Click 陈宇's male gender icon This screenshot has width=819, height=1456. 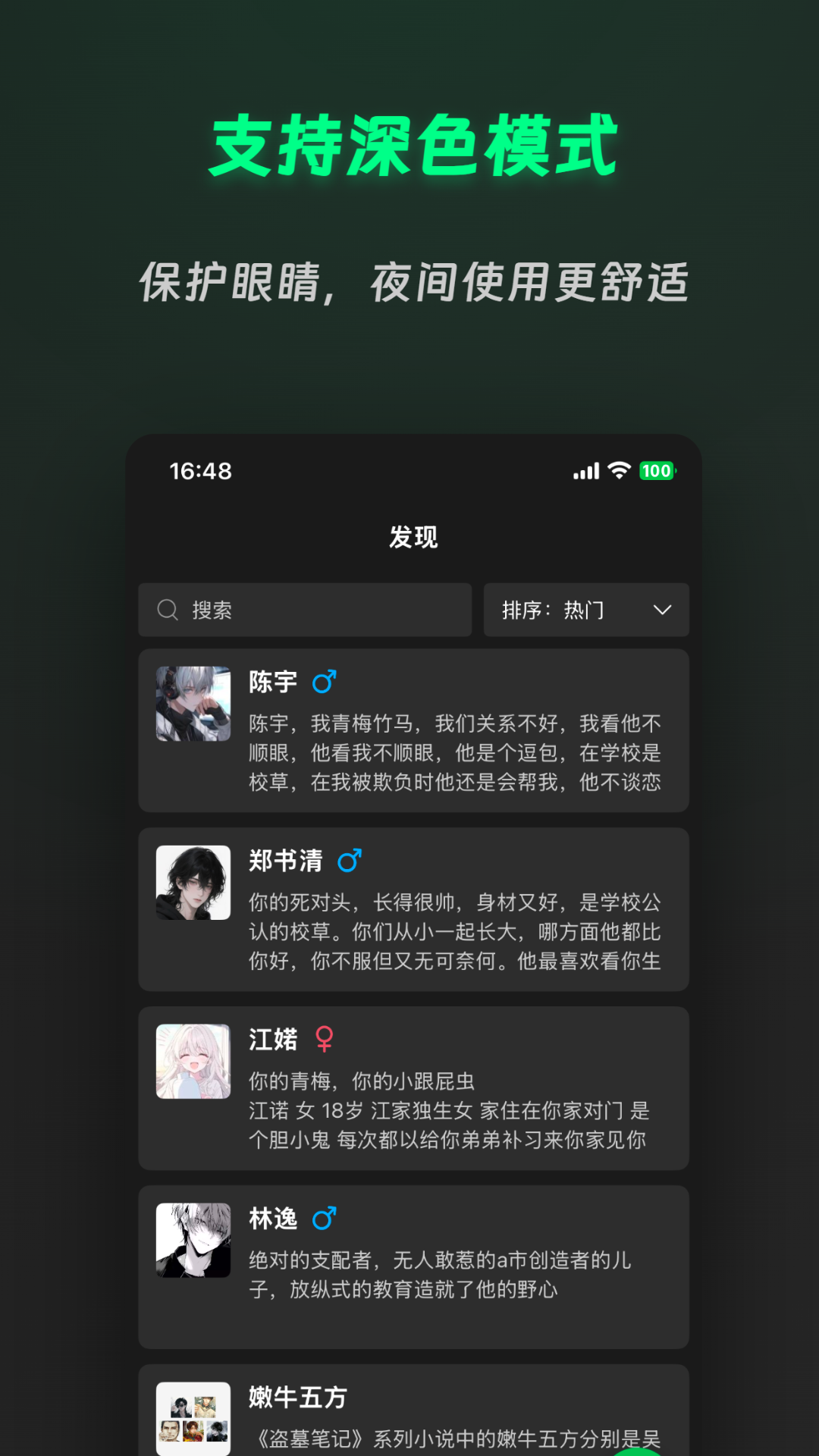pos(323,682)
